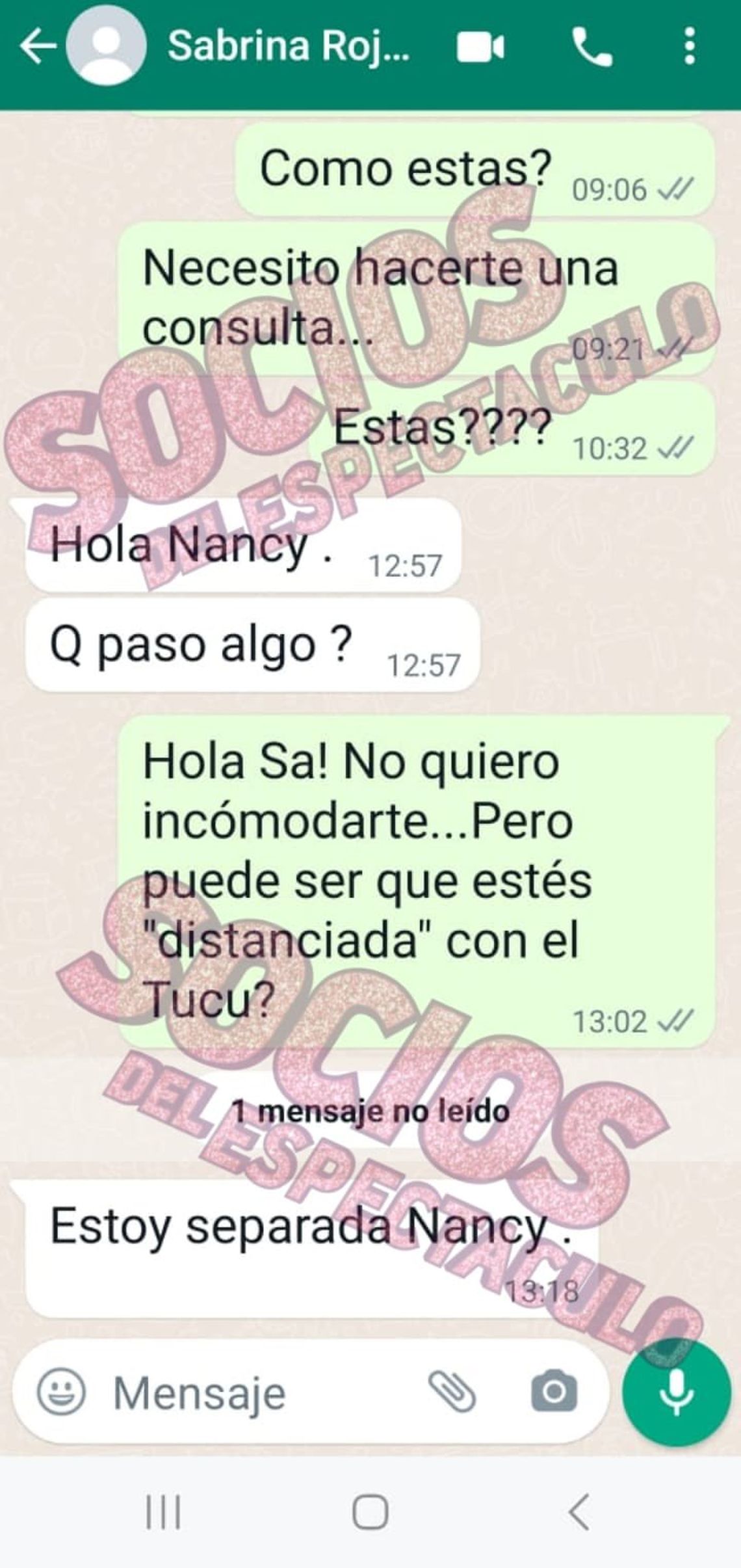Start a video call with Sabrina
This screenshot has width=741, height=1568.
pyautogui.click(x=480, y=48)
